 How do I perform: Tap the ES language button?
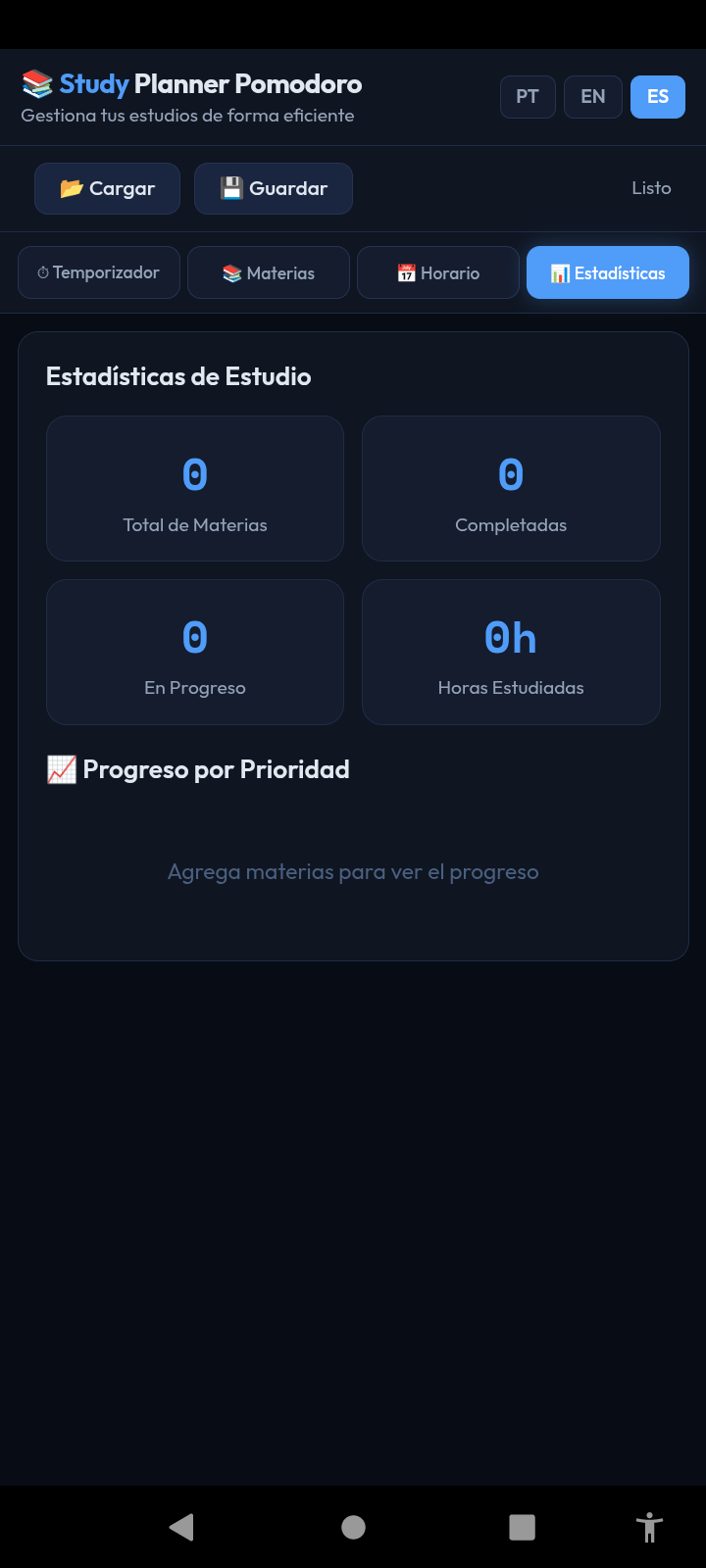point(658,97)
